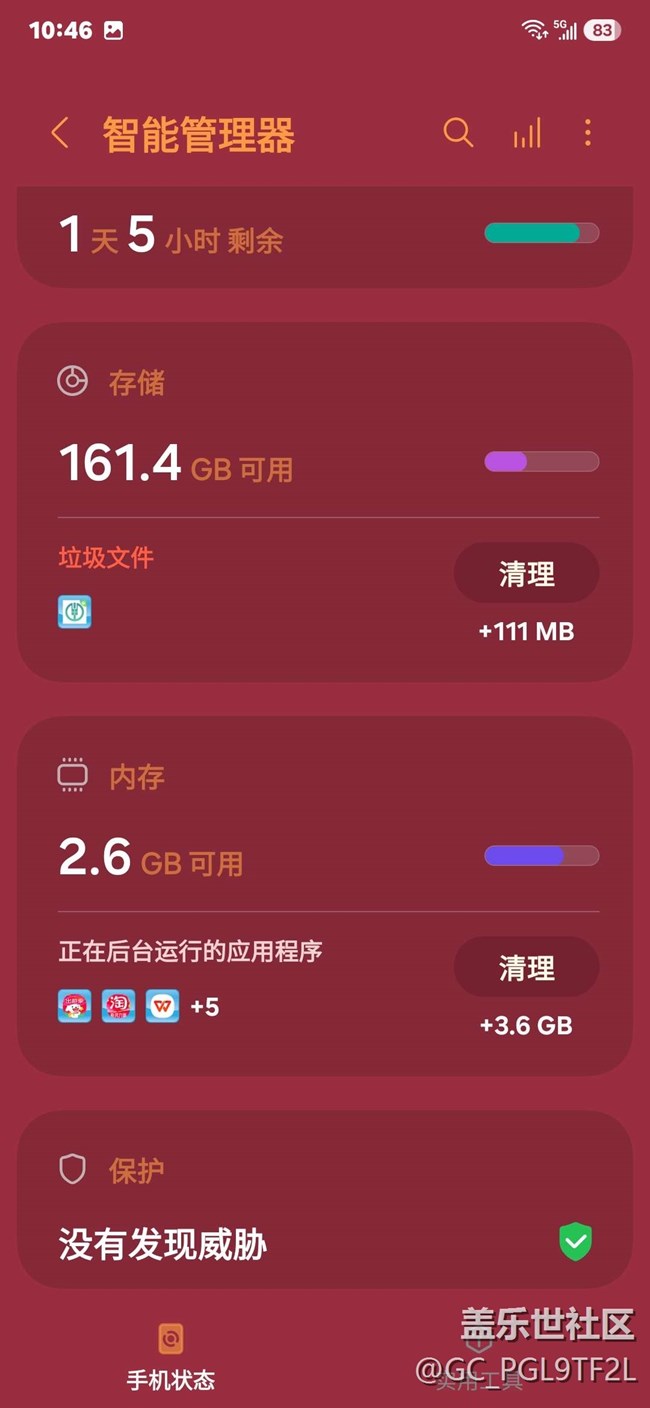Open the three-dot overflow menu
The image size is (650, 1408).
coord(588,133)
